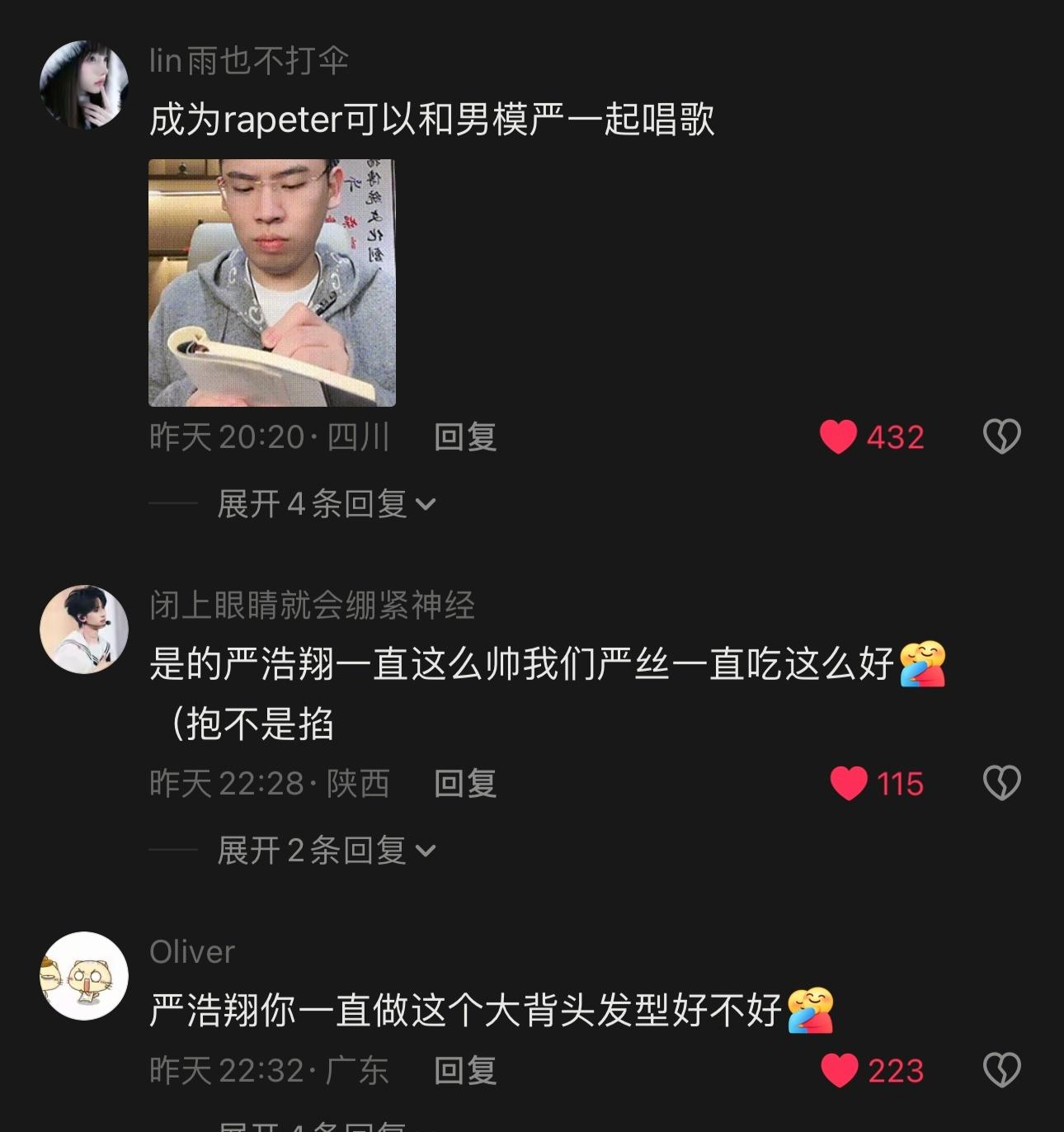Open Oliver's profile avatar
The width and height of the screenshot is (1064, 1132).
[84, 976]
